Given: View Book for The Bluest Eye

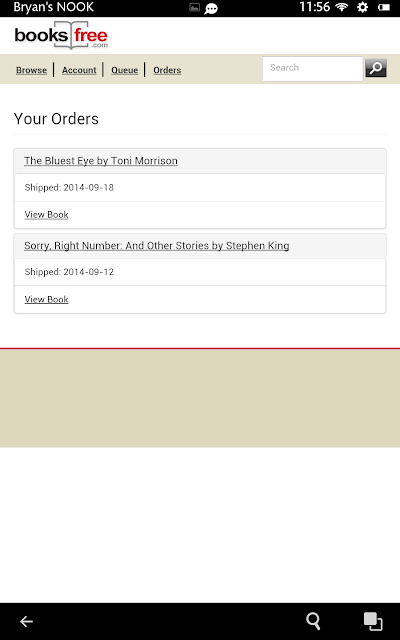Looking at the screenshot, I should pyautogui.click(x=47, y=215).
